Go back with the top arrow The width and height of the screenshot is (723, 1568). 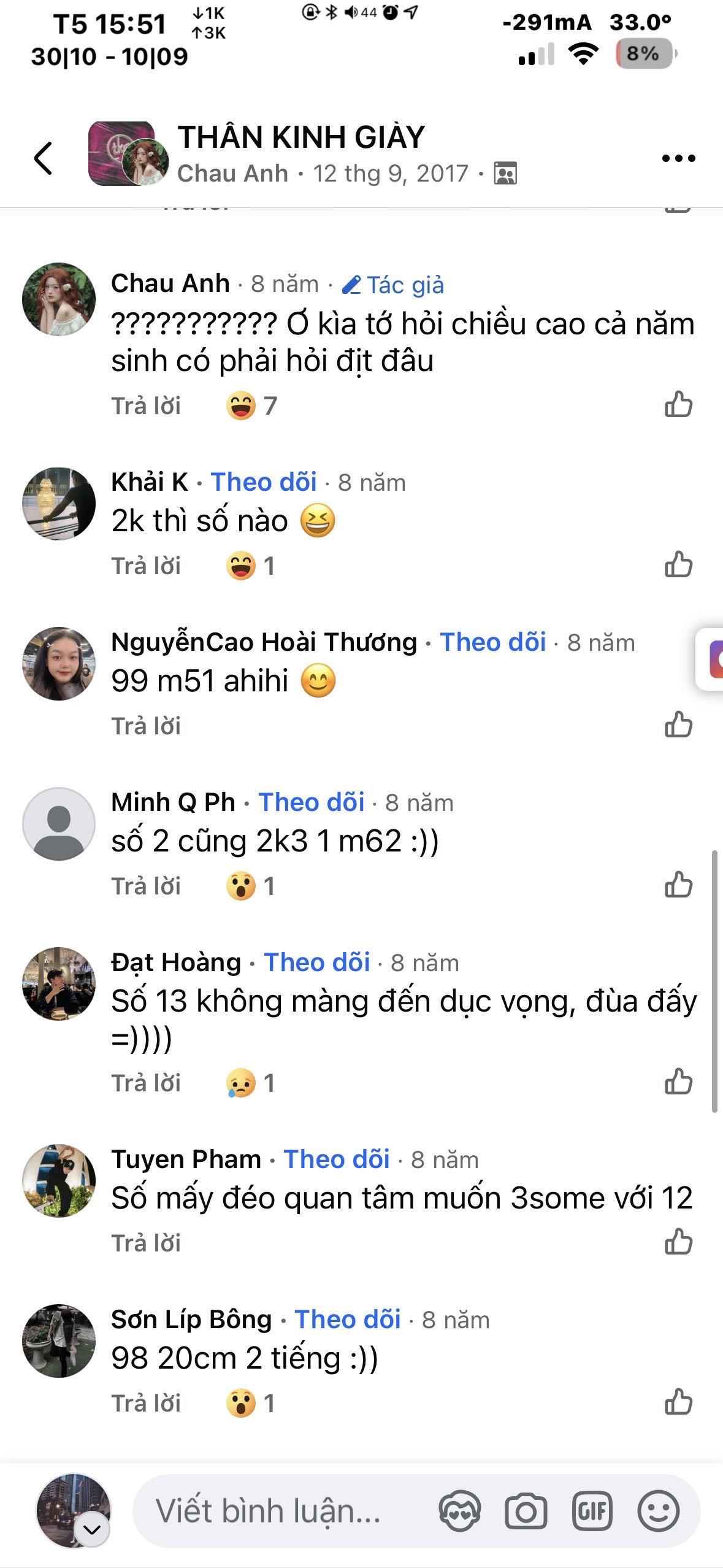43,158
